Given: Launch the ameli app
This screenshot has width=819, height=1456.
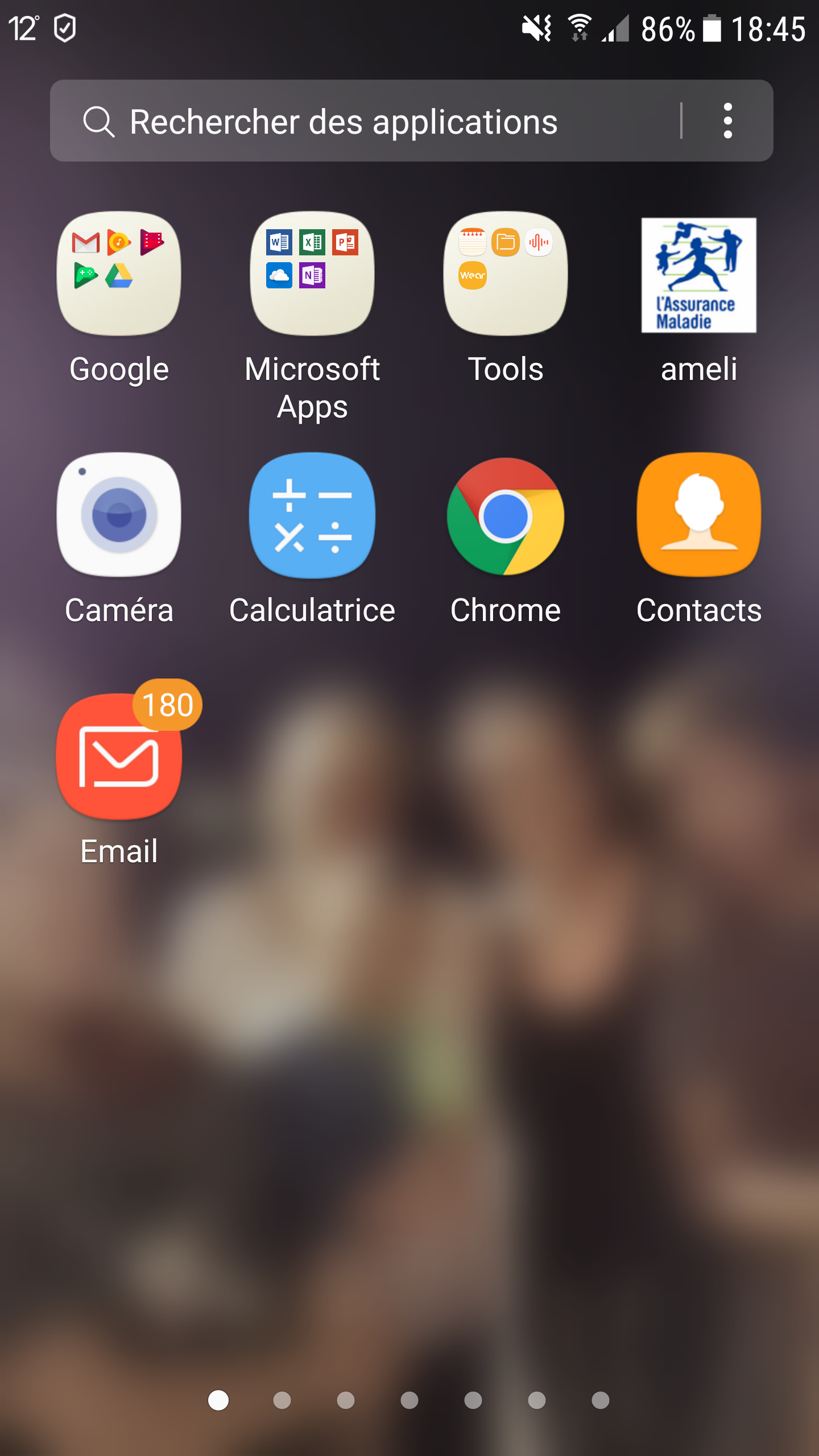Looking at the screenshot, I should pos(698,275).
